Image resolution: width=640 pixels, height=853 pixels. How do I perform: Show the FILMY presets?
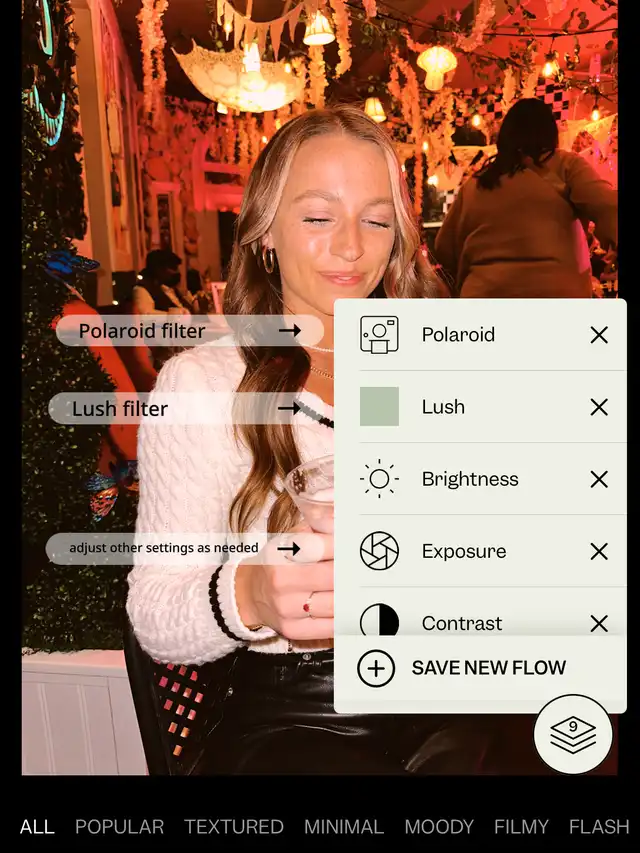pos(521,827)
